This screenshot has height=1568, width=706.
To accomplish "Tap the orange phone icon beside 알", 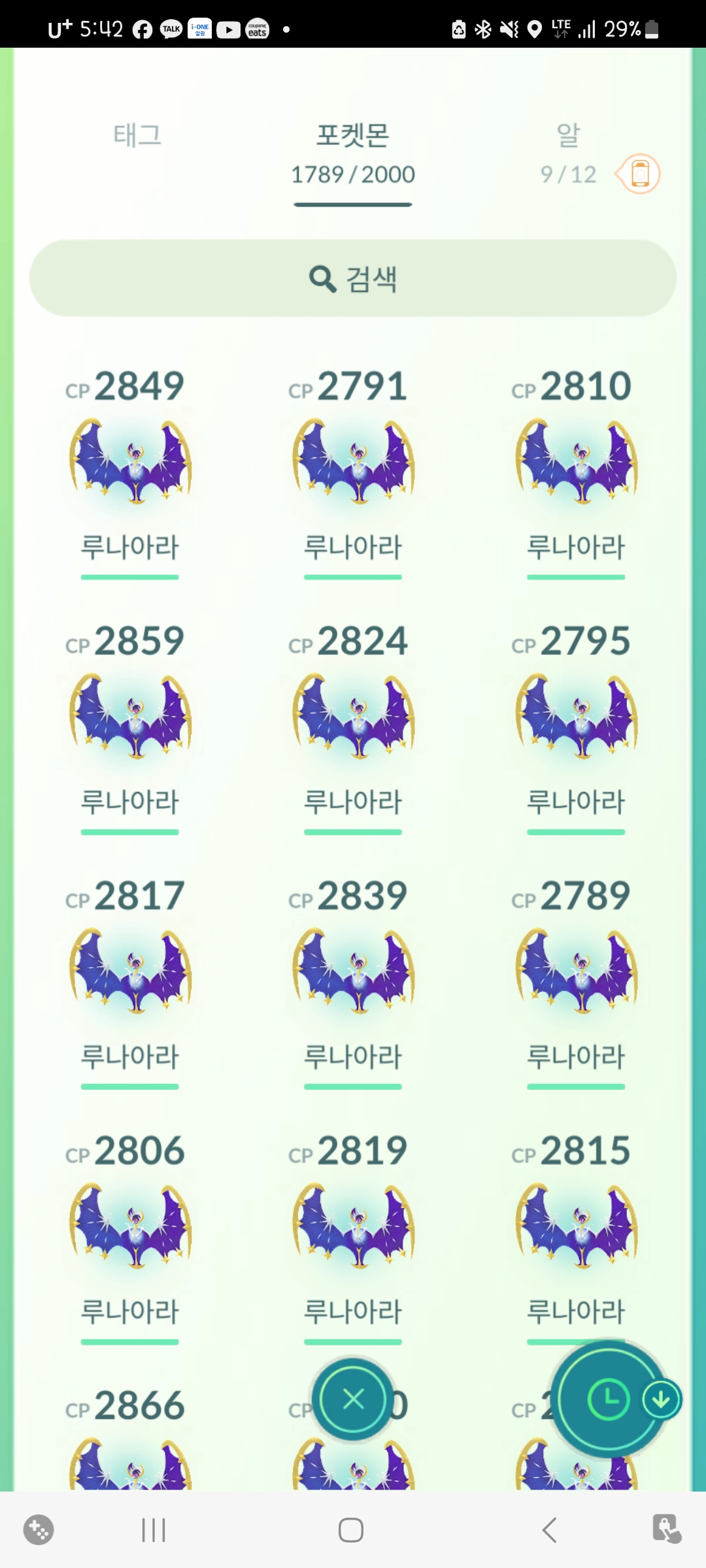I will click(639, 174).
